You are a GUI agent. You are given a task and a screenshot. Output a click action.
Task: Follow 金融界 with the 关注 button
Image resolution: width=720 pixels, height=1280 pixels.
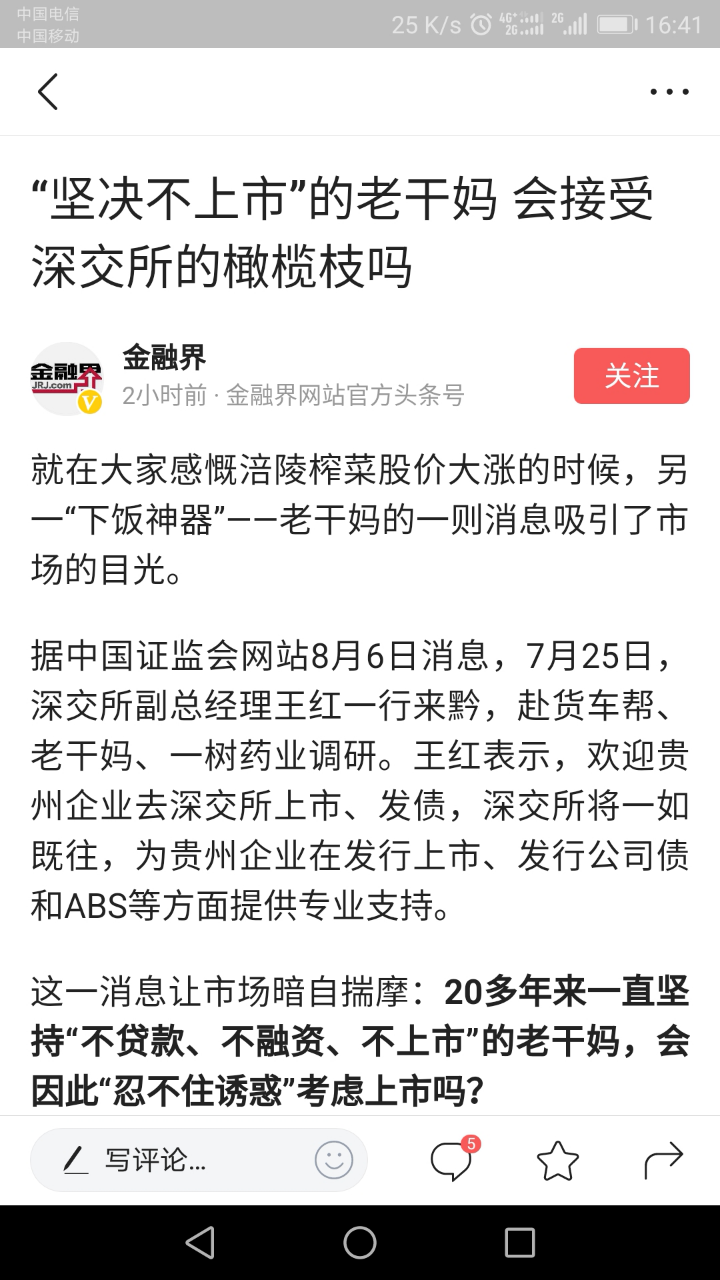(x=632, y=376)
